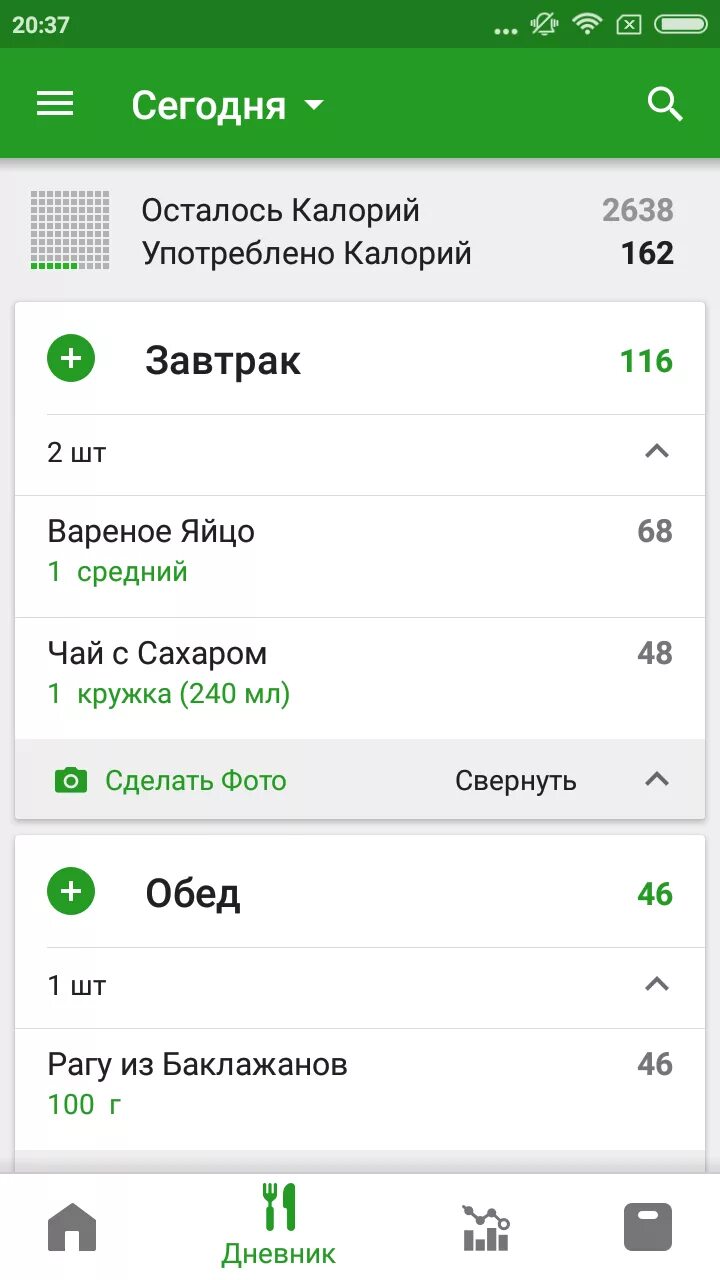This screenshot has width=720, height=1280.
Task: Open the Сегодня date dropdown
Action: (228, 105)
